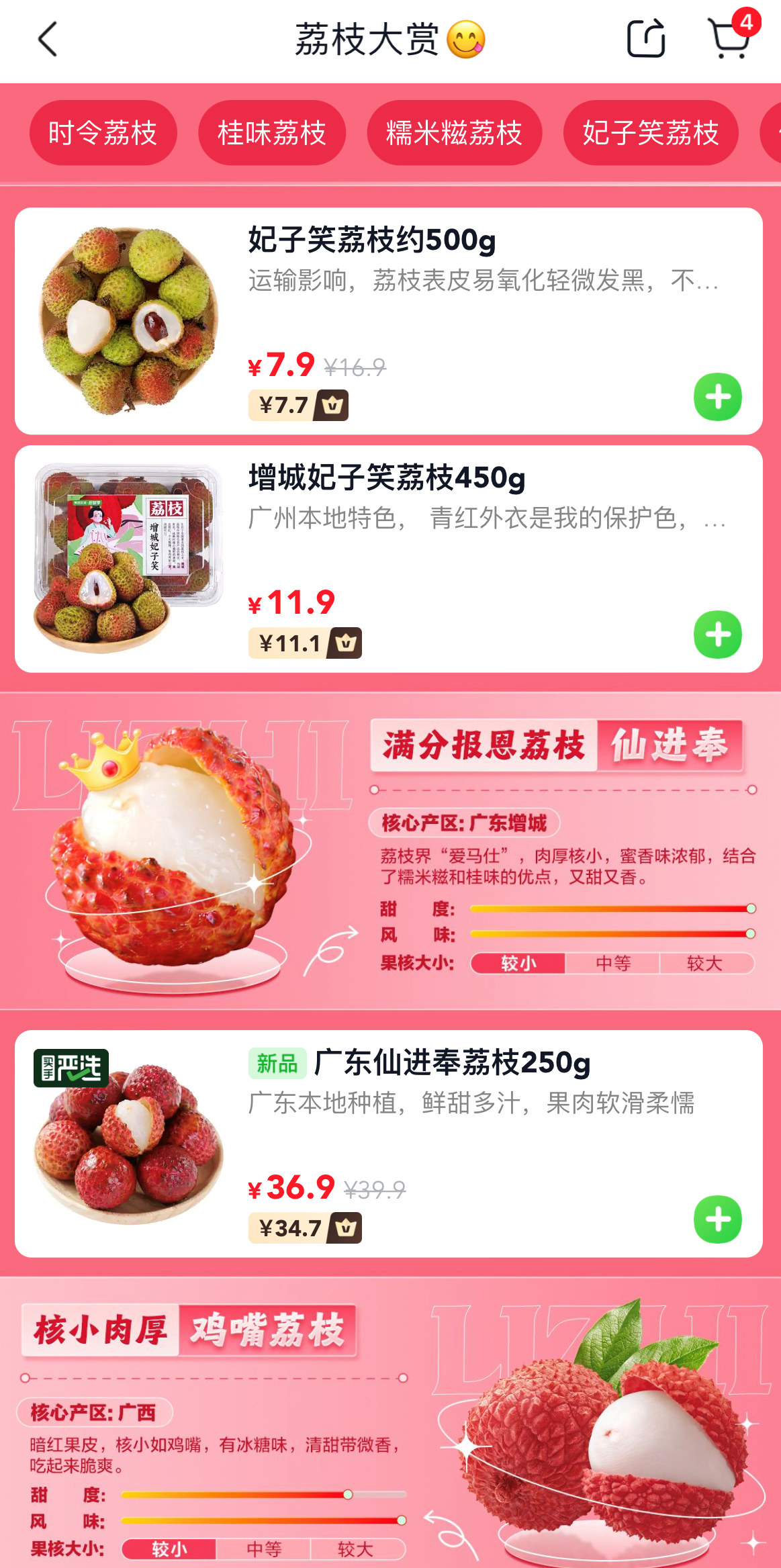
Task: Switch to 桂味荔枝 category
Action: pyautogui.click(x=271, y=132)
